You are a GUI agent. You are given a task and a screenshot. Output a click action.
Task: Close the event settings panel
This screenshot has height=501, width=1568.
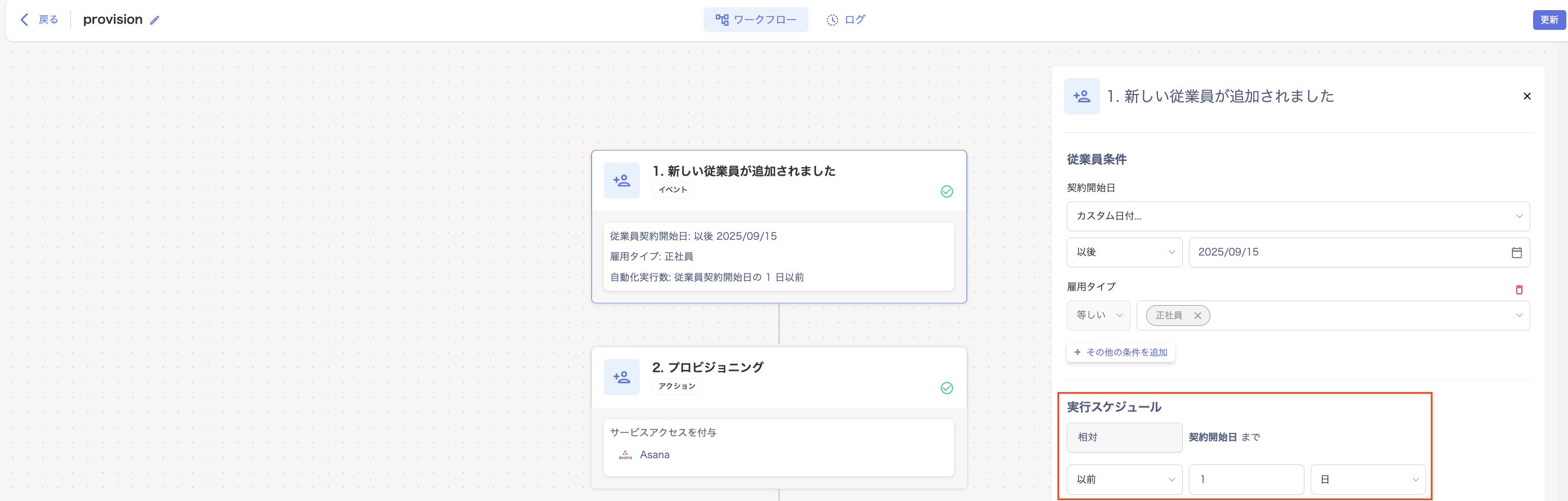coord(1527,96)
